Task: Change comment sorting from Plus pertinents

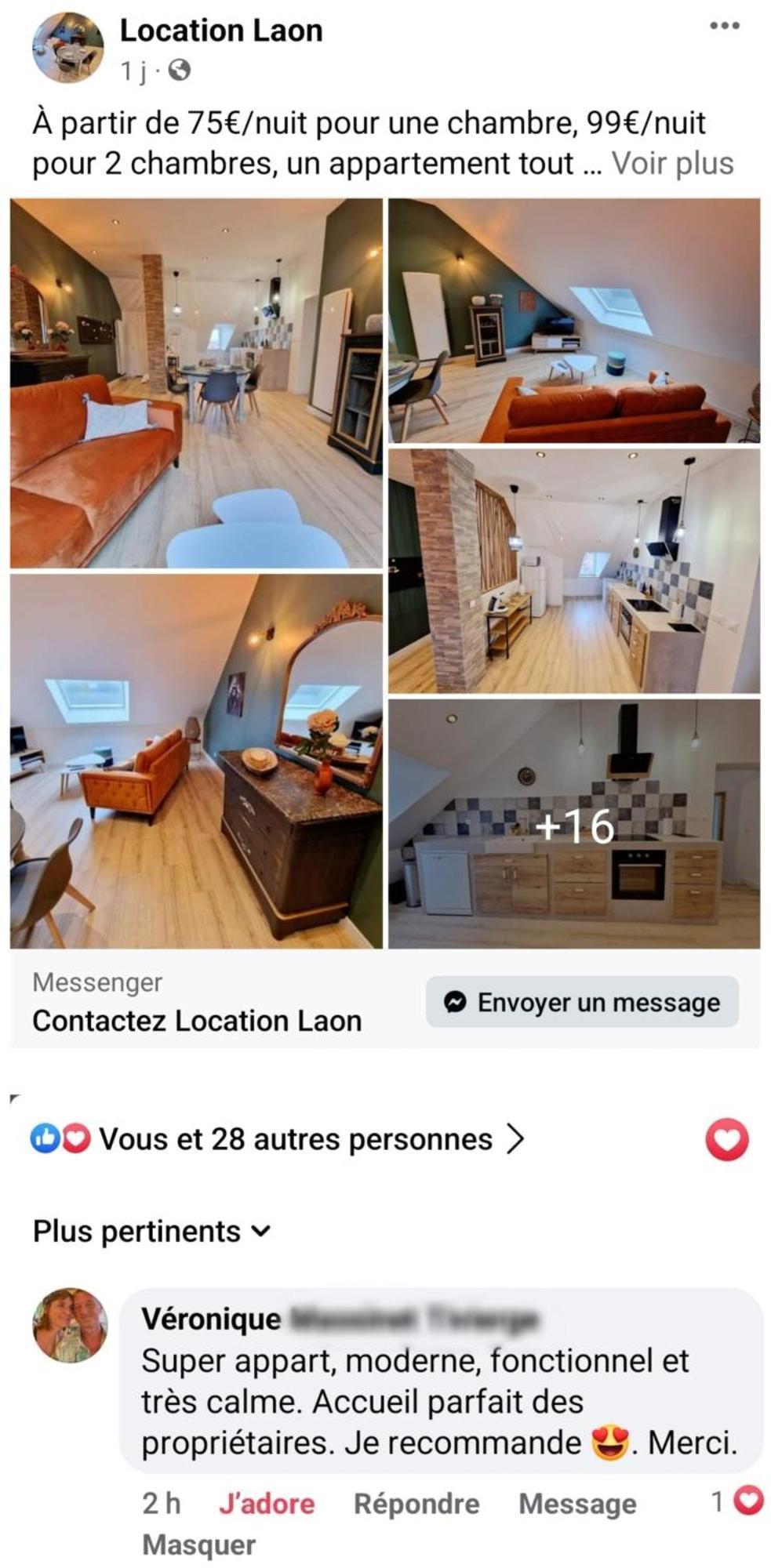Action: coord(152,1232)
